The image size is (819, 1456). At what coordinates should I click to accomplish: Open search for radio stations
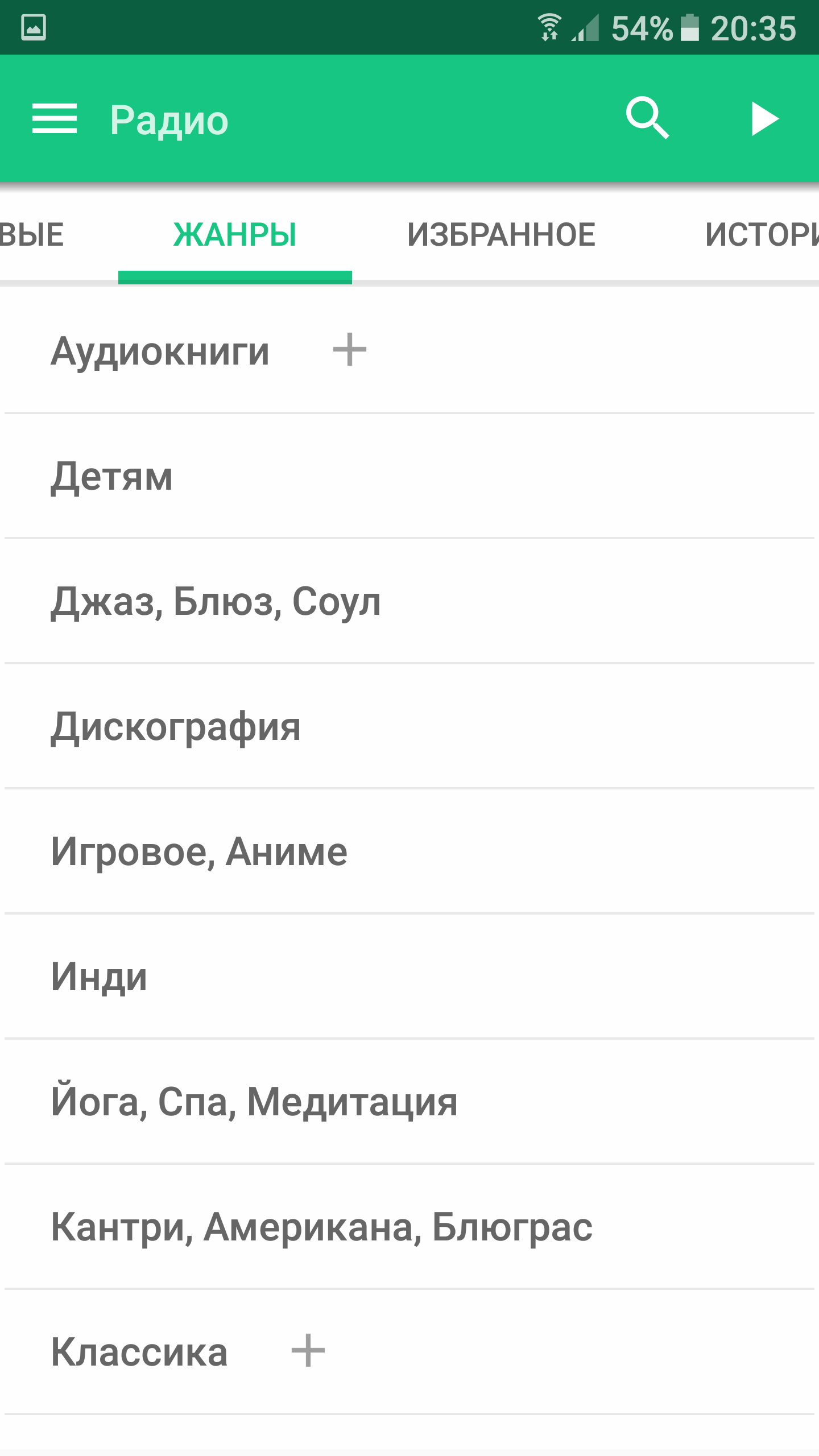(x=647, y=118)
